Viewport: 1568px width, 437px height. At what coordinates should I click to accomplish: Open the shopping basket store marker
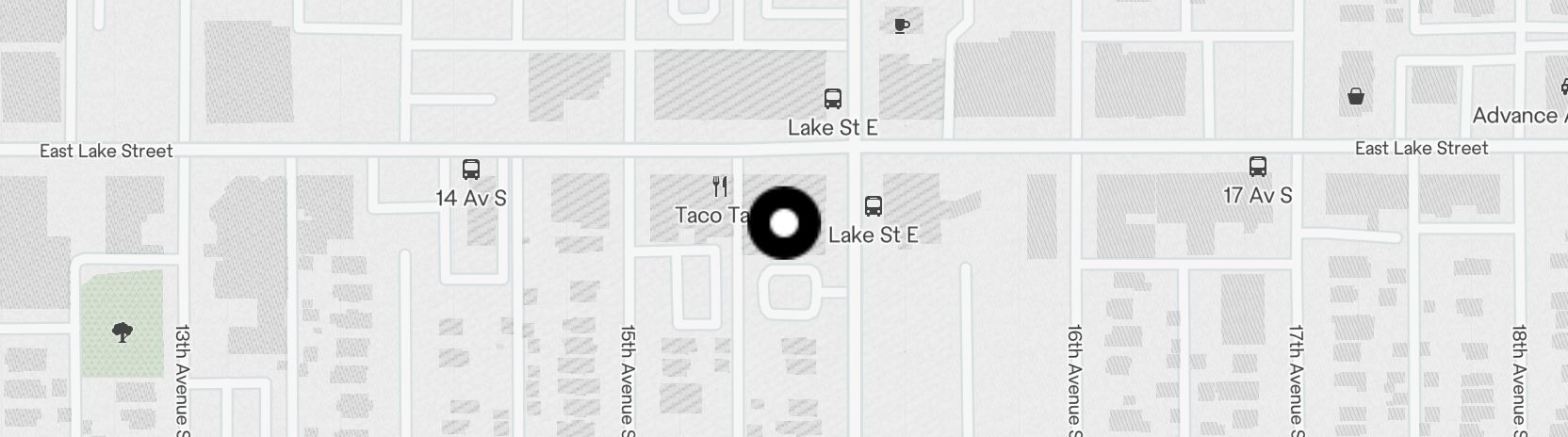(1355, 96)
